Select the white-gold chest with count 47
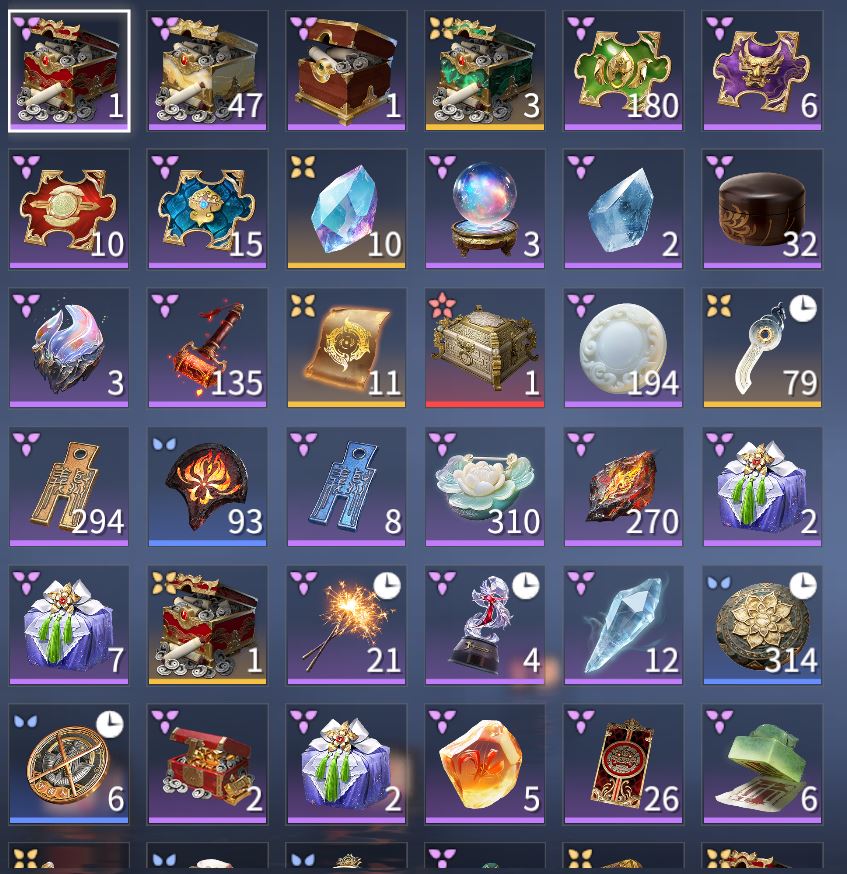 208,70
